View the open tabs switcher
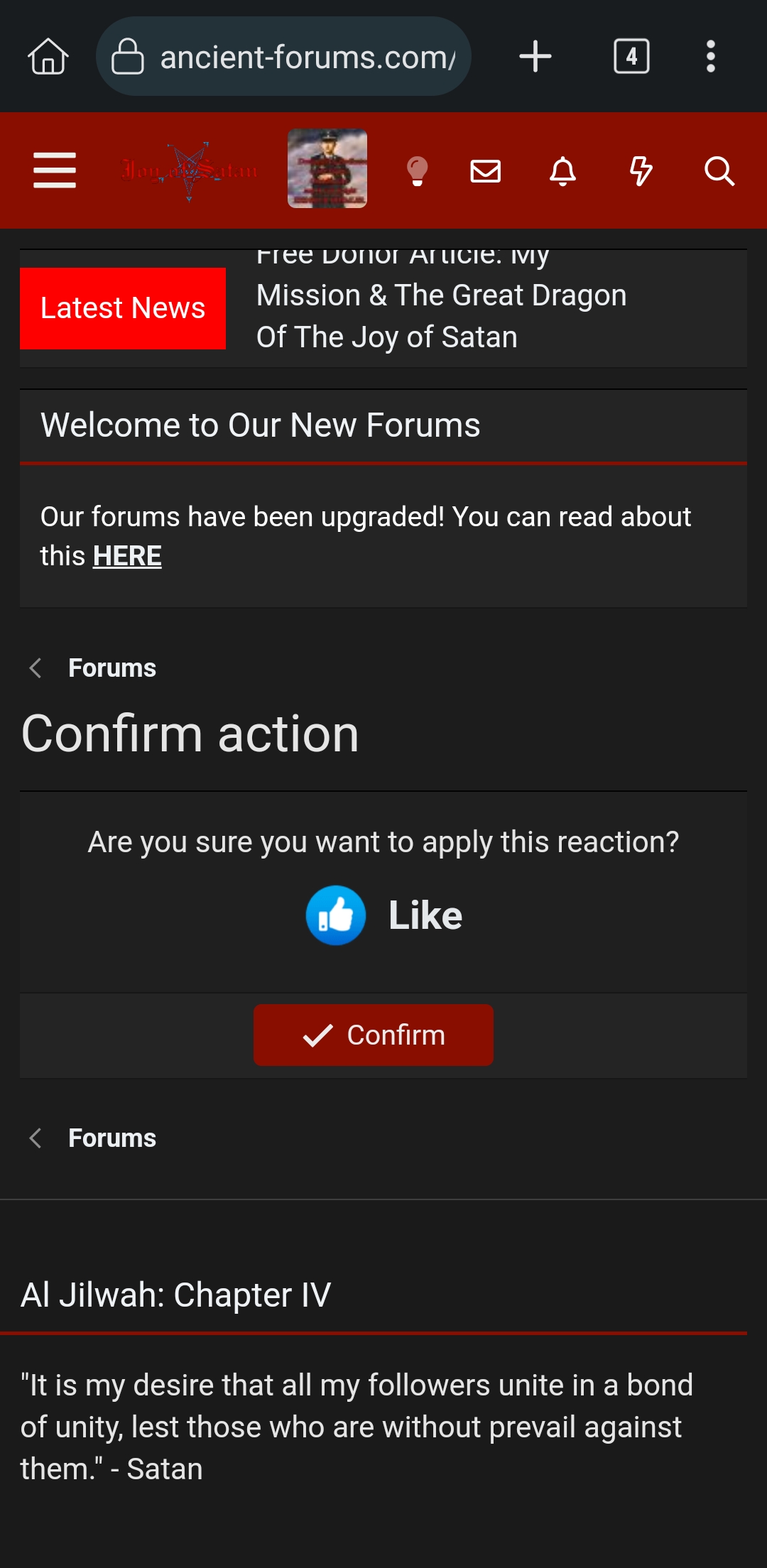The width and height of the screenshot is (767, 1568). click(x=631, y=57)
